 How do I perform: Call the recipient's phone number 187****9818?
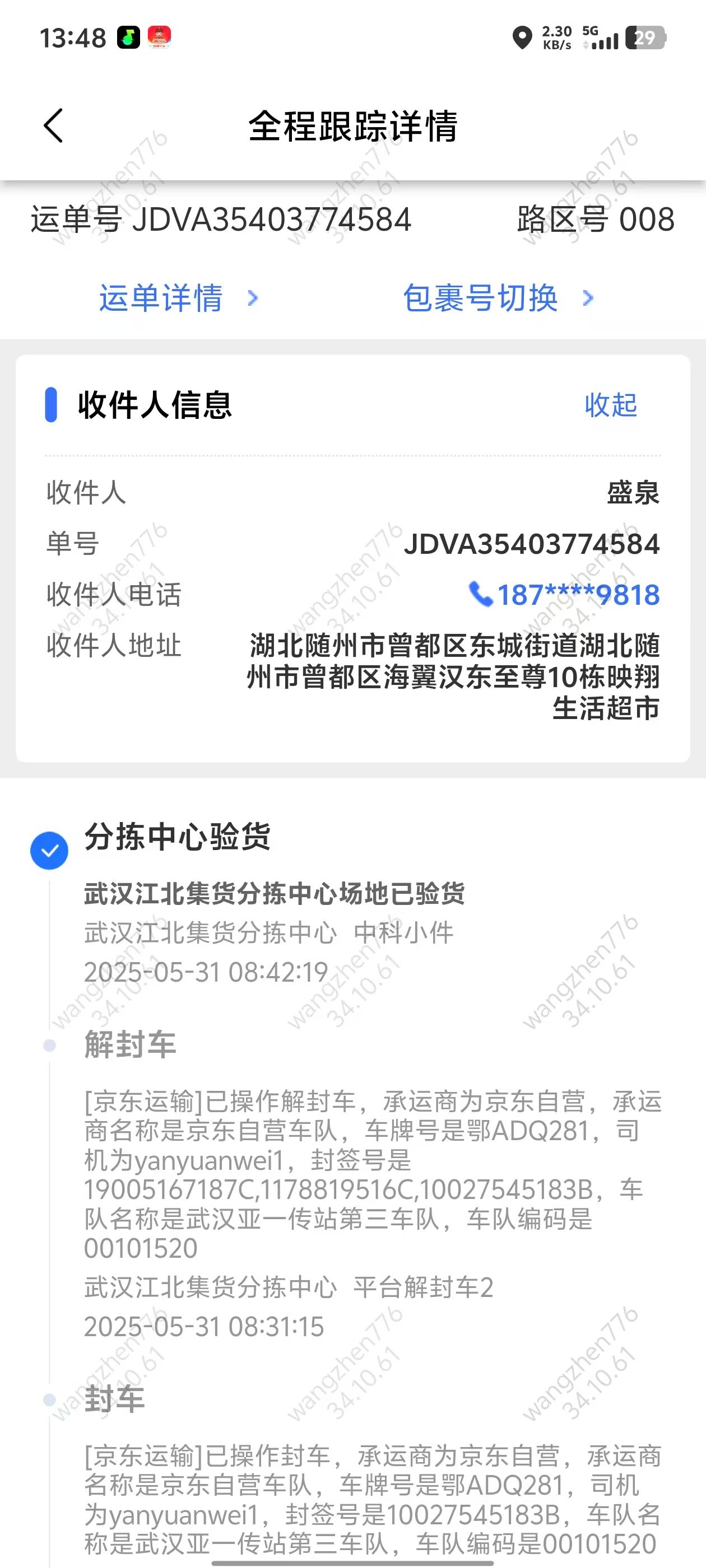pos(564,595)
